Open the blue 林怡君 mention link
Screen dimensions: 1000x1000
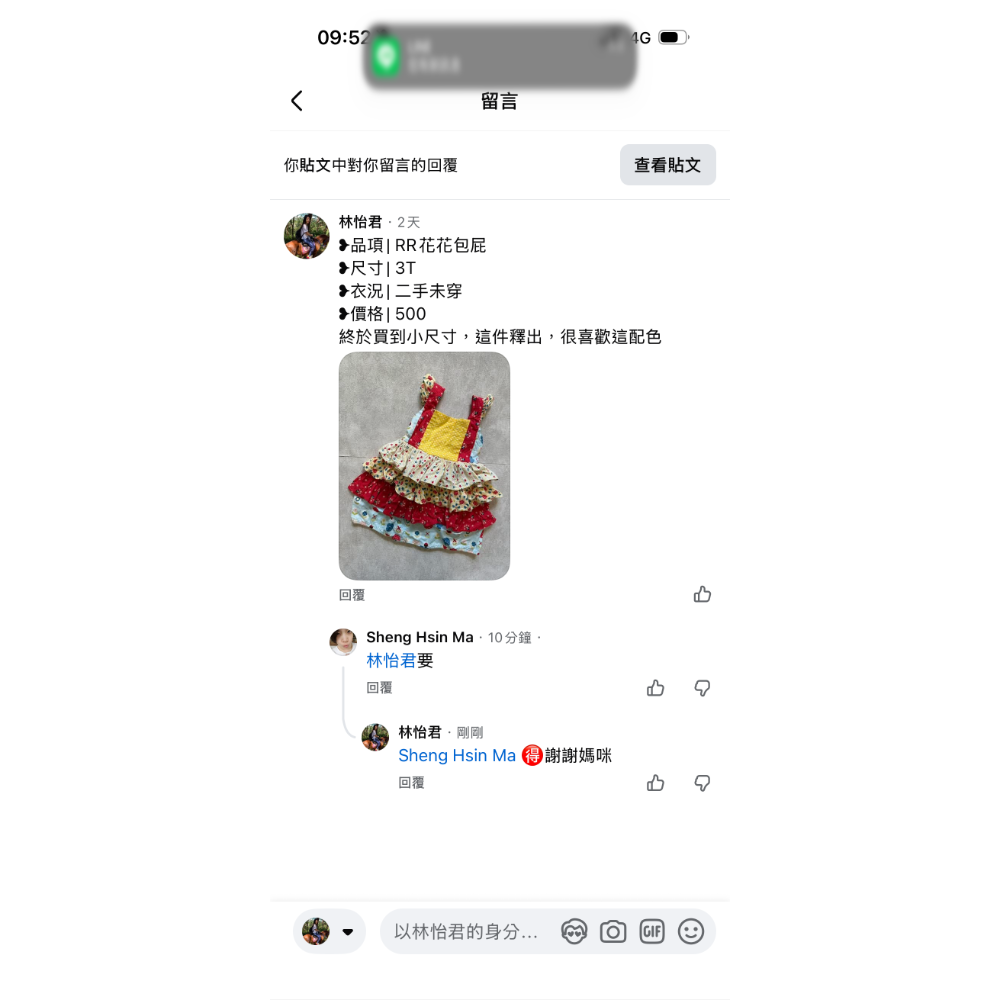click(391, 661)
